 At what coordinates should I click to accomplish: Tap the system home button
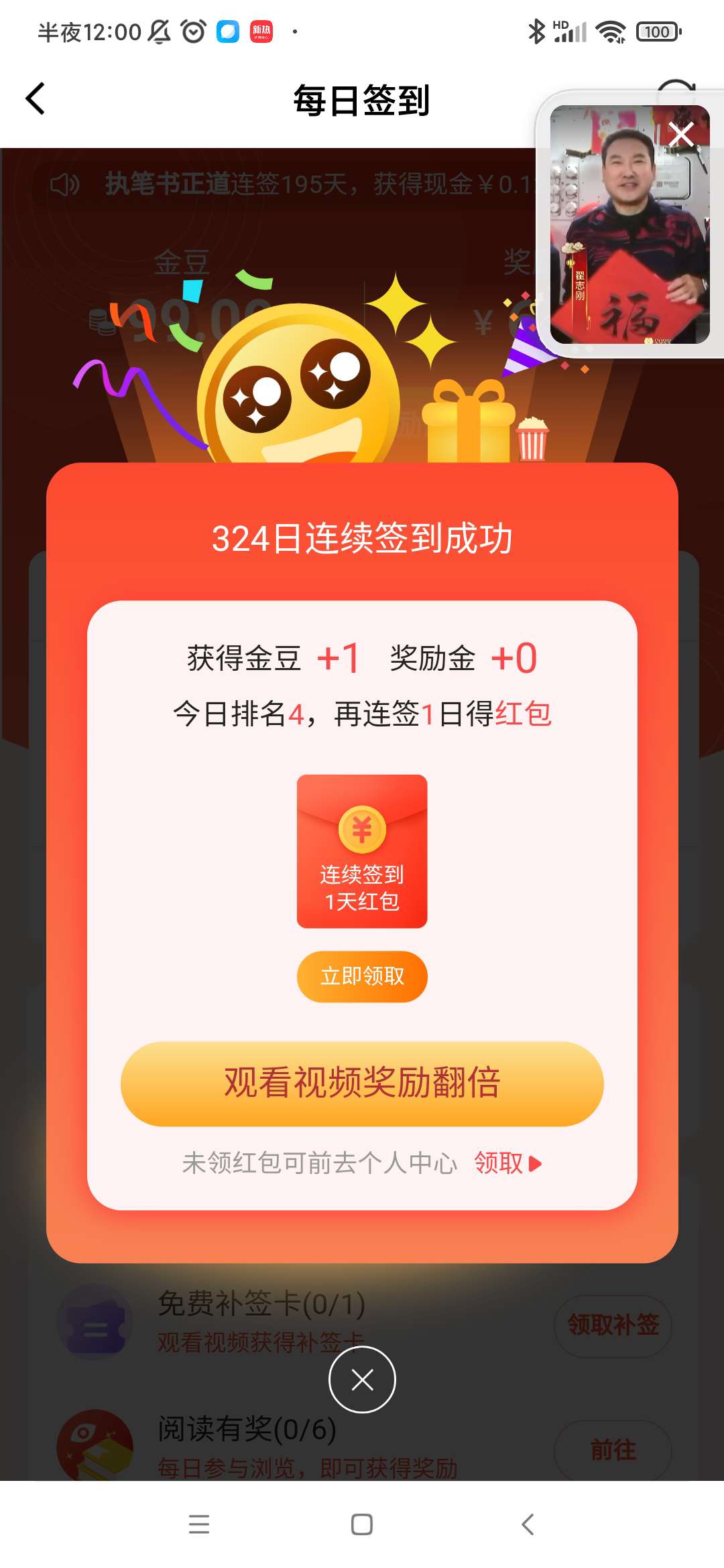click(x=362, y=1524)
